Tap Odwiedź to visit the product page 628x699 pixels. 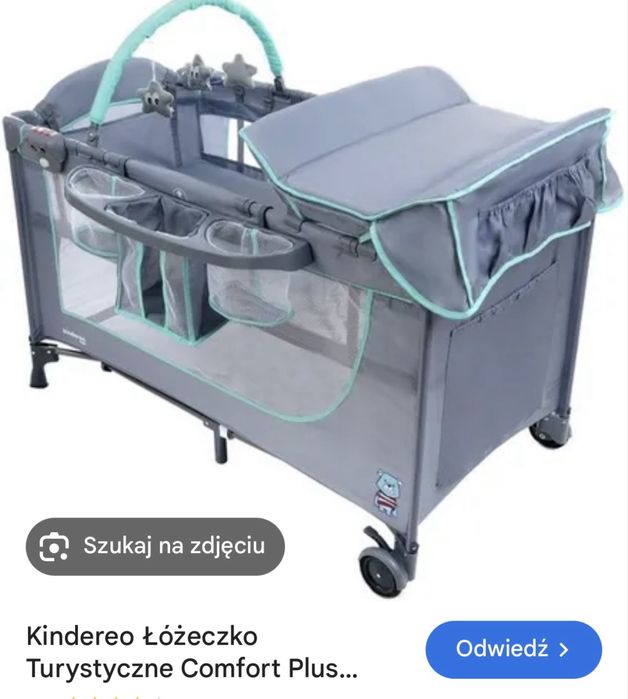click(513, 649)
